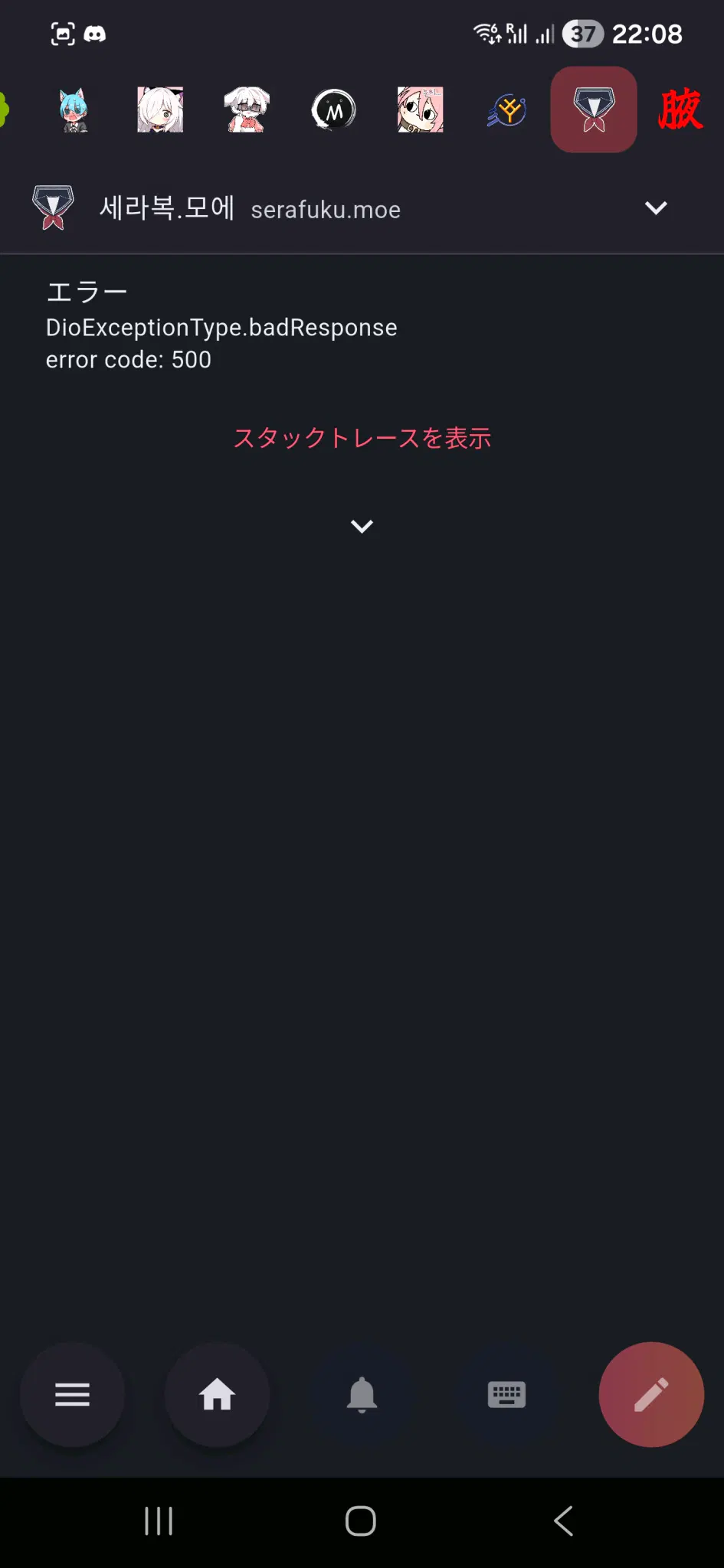Switch to the red kanji account tab

pyautogui.click(x=680, y=110)
